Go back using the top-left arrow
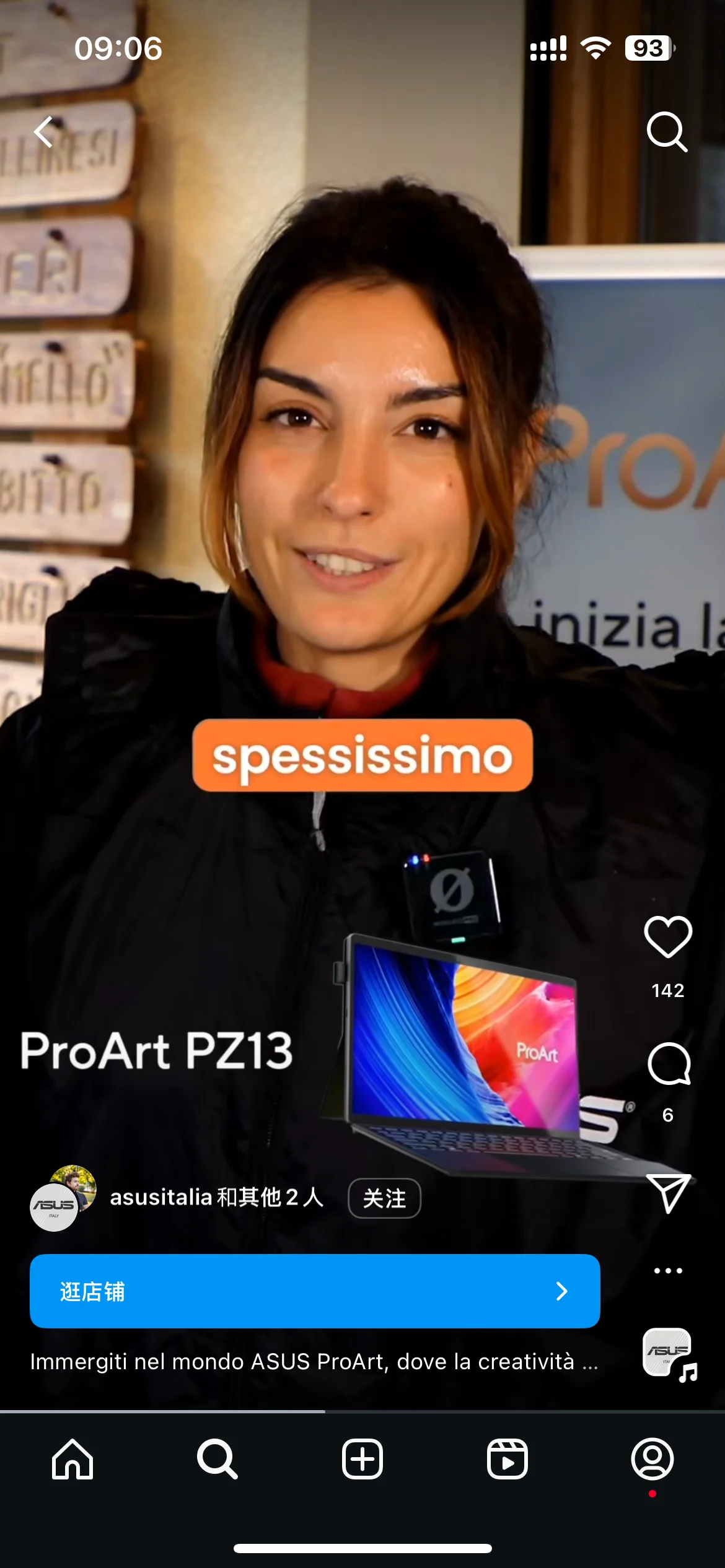This screenshot has height=1568, width=725. tap(45, 132)
